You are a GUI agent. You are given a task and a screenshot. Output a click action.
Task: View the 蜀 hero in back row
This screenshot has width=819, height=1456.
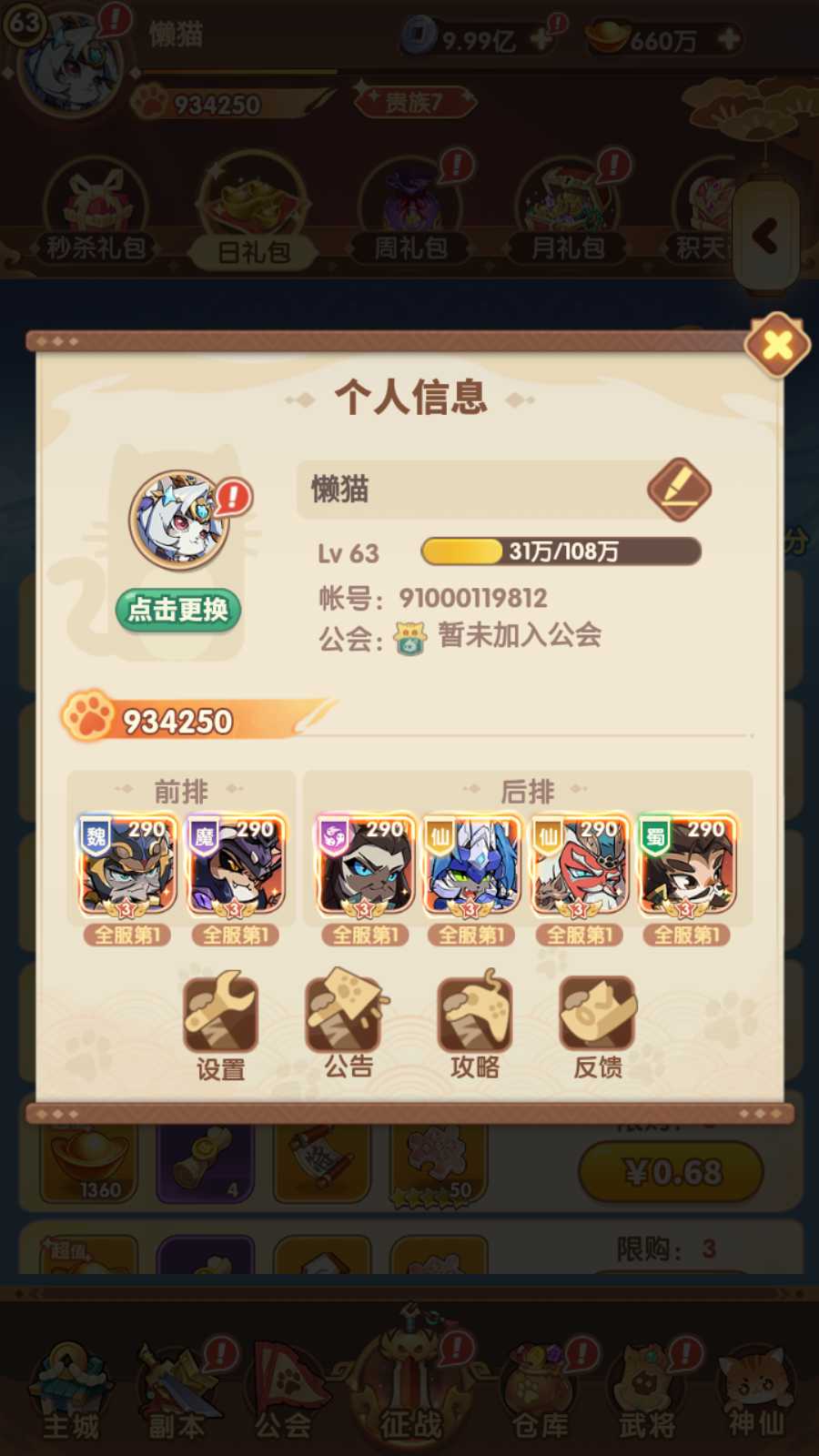coord(686,866)
